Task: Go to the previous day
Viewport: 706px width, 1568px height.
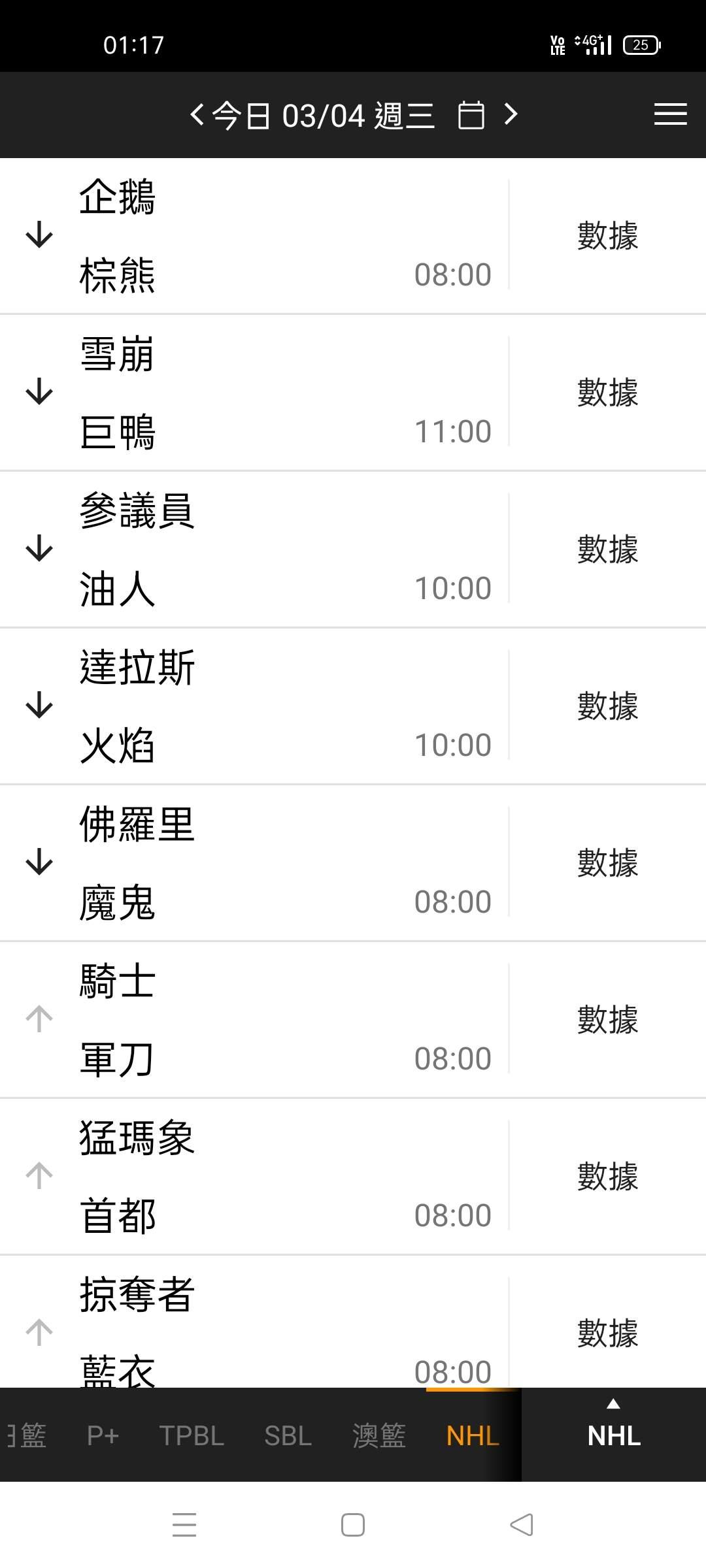Action: pyautogui.click(x=197, y=116)
